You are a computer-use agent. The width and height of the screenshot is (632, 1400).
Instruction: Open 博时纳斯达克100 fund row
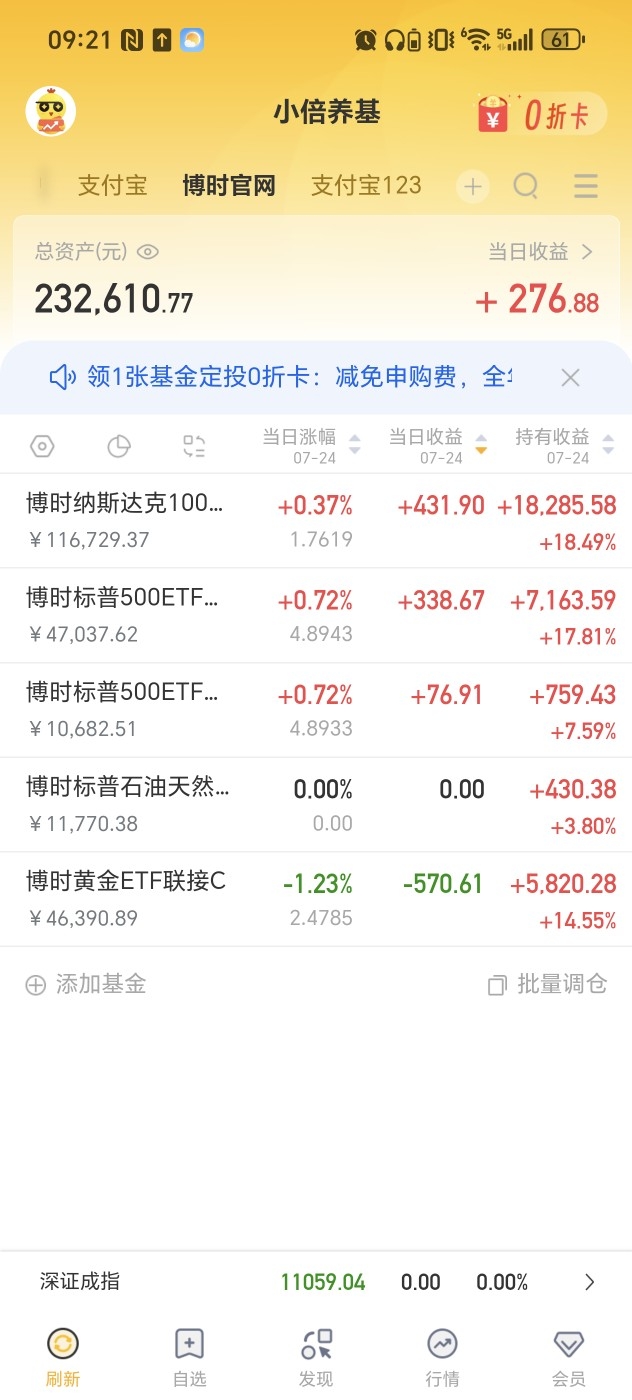tap(316, 521)
